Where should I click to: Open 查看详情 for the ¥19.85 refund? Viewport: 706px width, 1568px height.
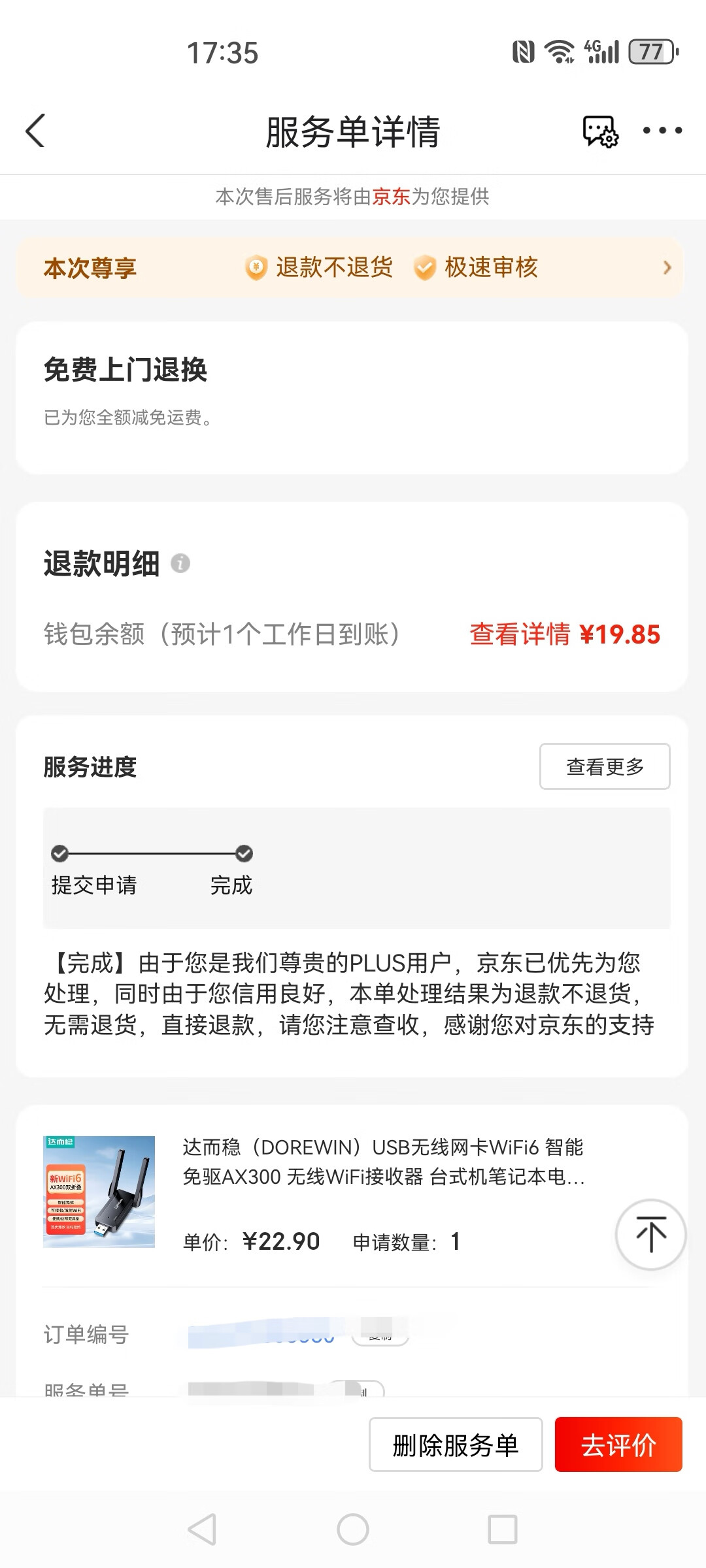pyautogui.click(x=520, y=634)
